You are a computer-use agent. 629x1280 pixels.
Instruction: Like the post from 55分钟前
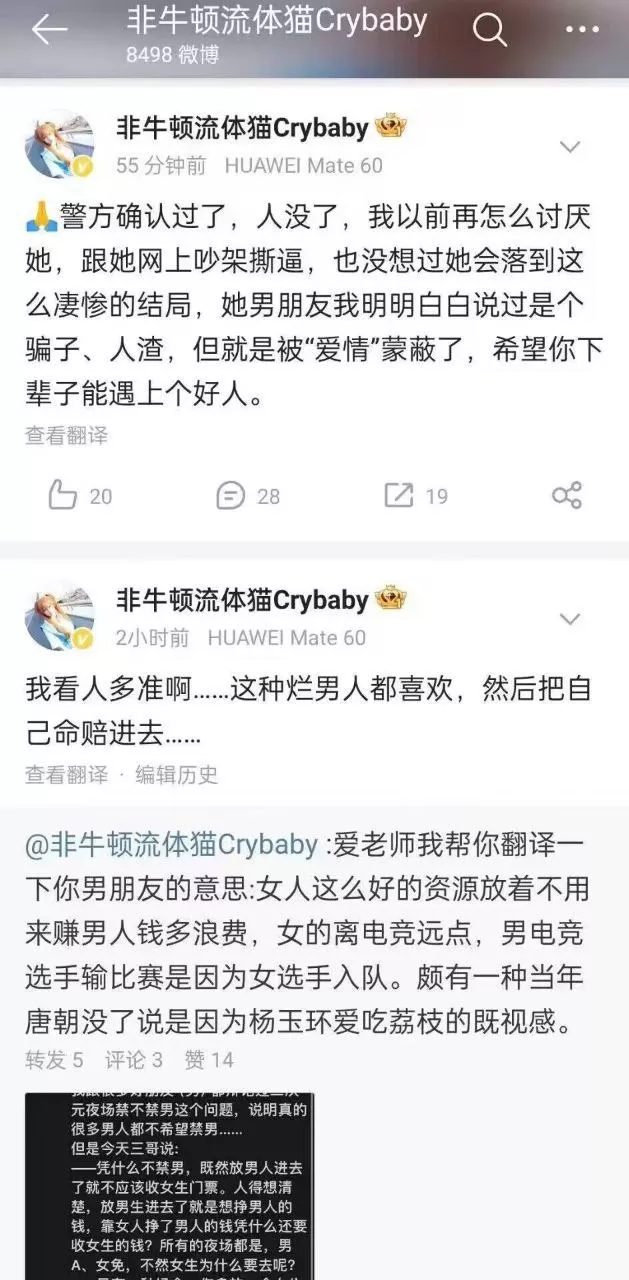click(x=80, y=495)
